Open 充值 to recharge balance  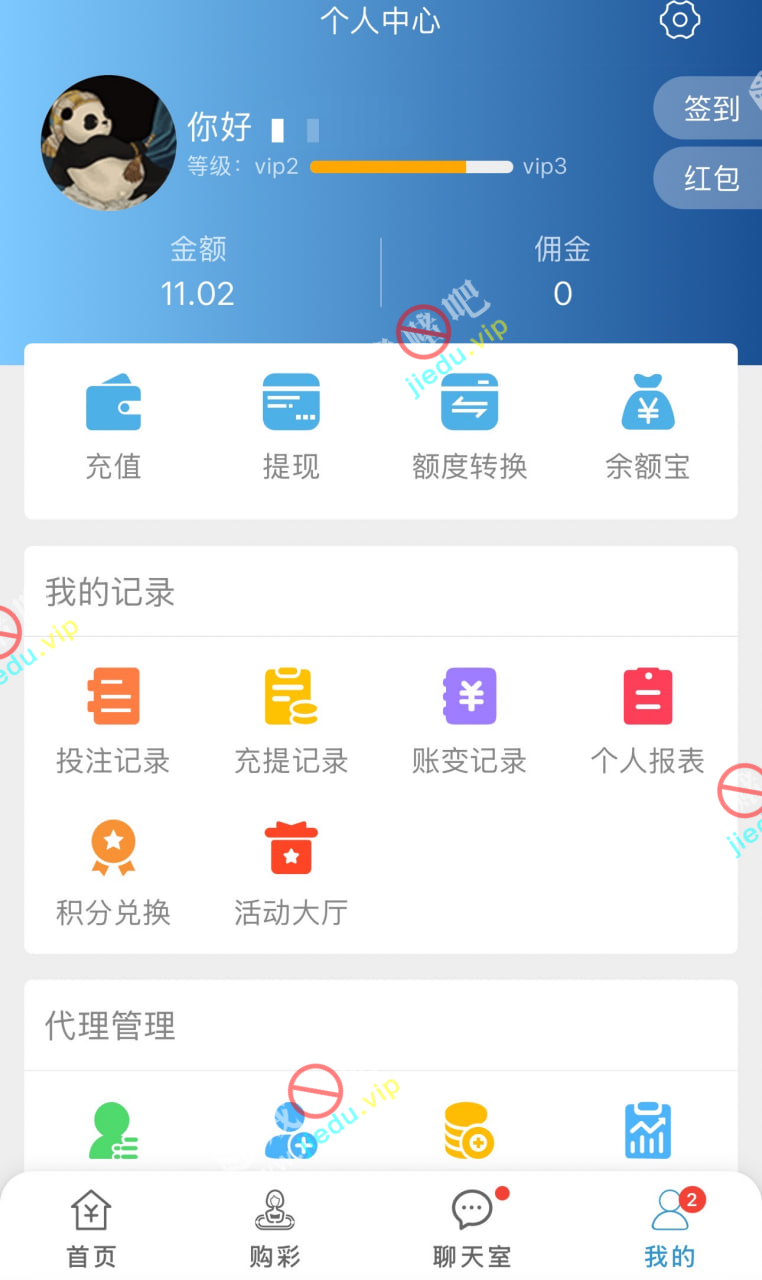pos(113,427)
